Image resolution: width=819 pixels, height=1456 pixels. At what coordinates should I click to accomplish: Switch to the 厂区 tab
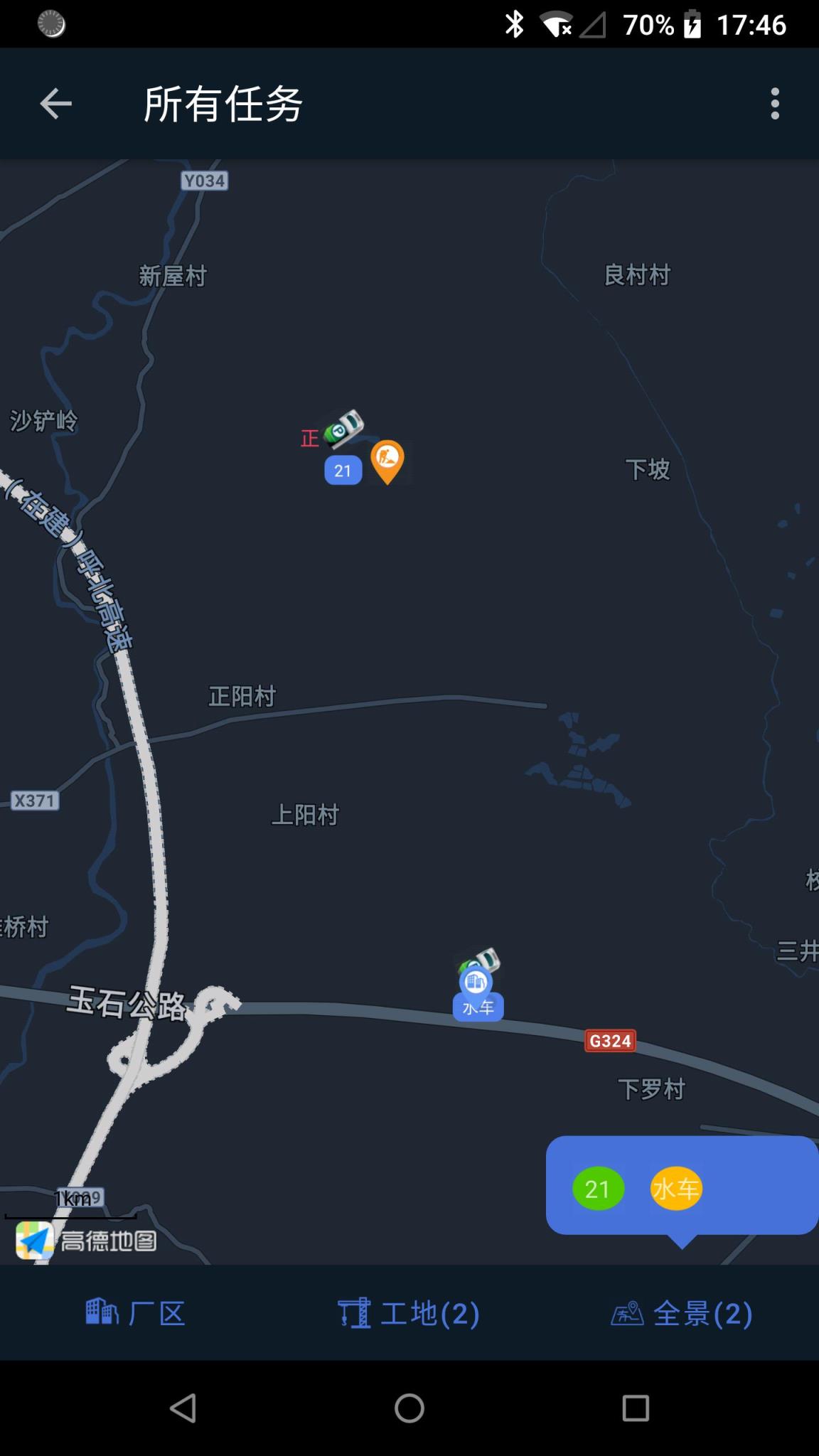click(135, 1312)
